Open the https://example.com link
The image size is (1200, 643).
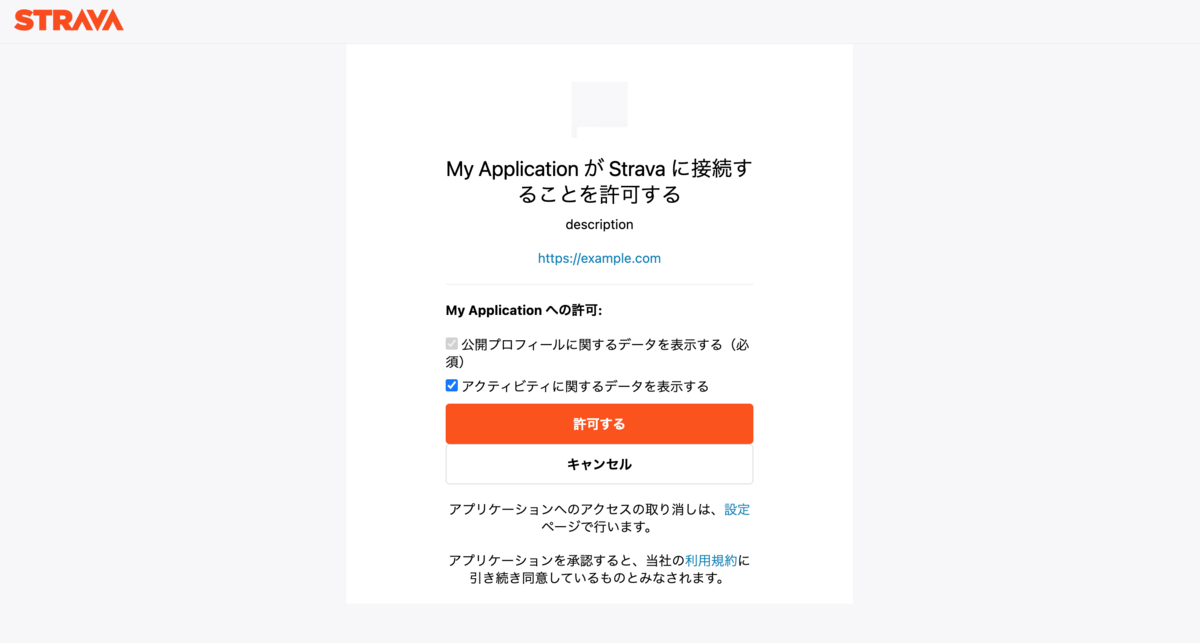point(599,258)
